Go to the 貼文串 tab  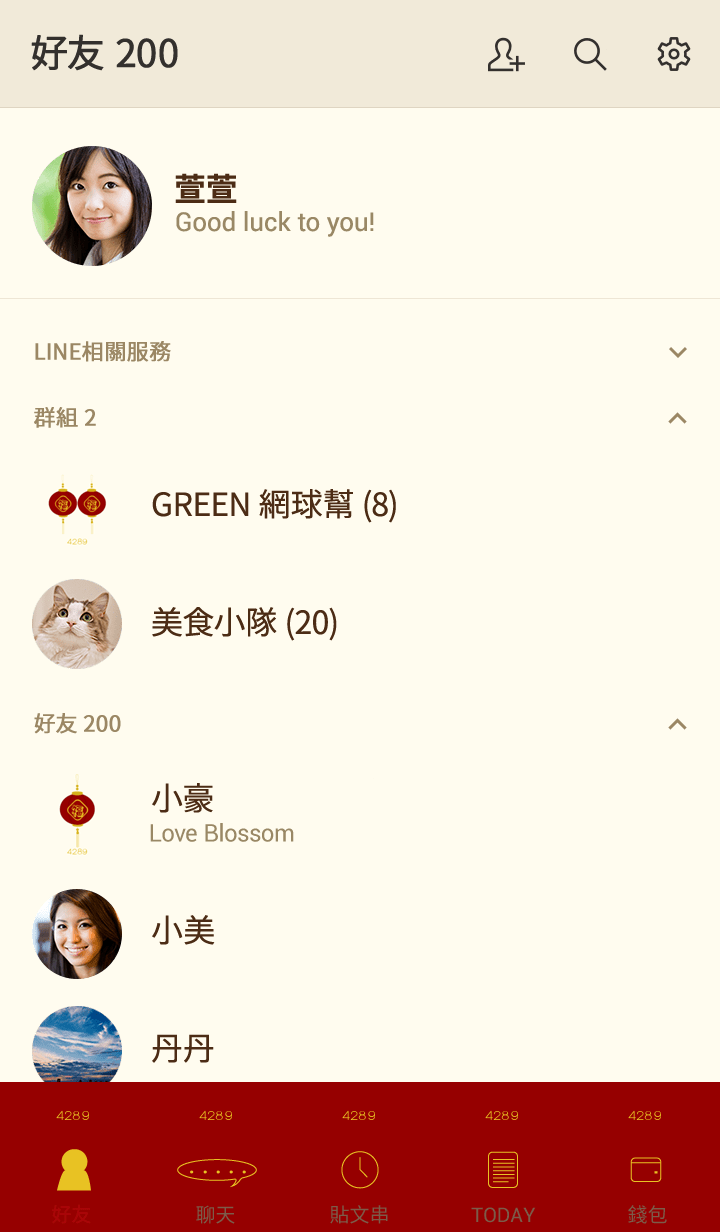[359, 1180]
